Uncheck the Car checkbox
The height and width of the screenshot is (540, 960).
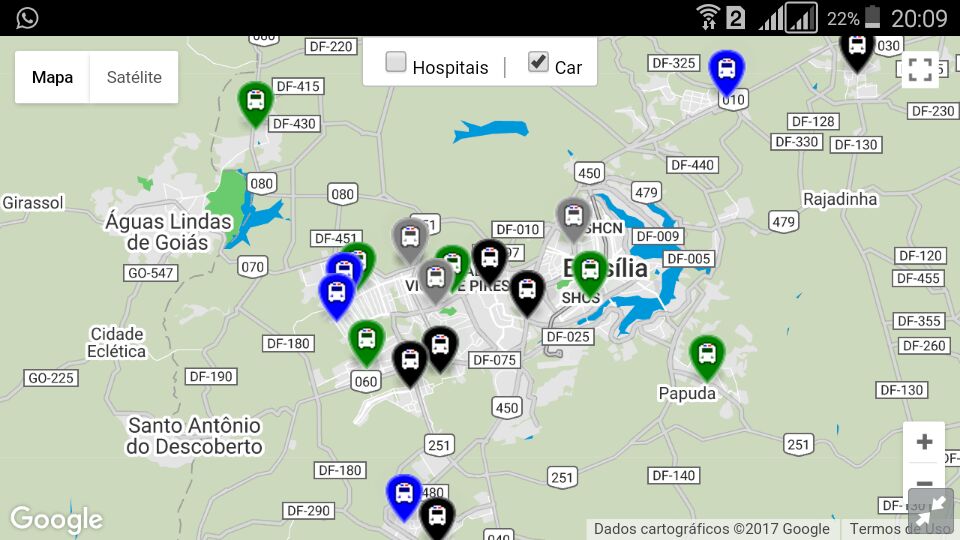click(x=538, y=62)
